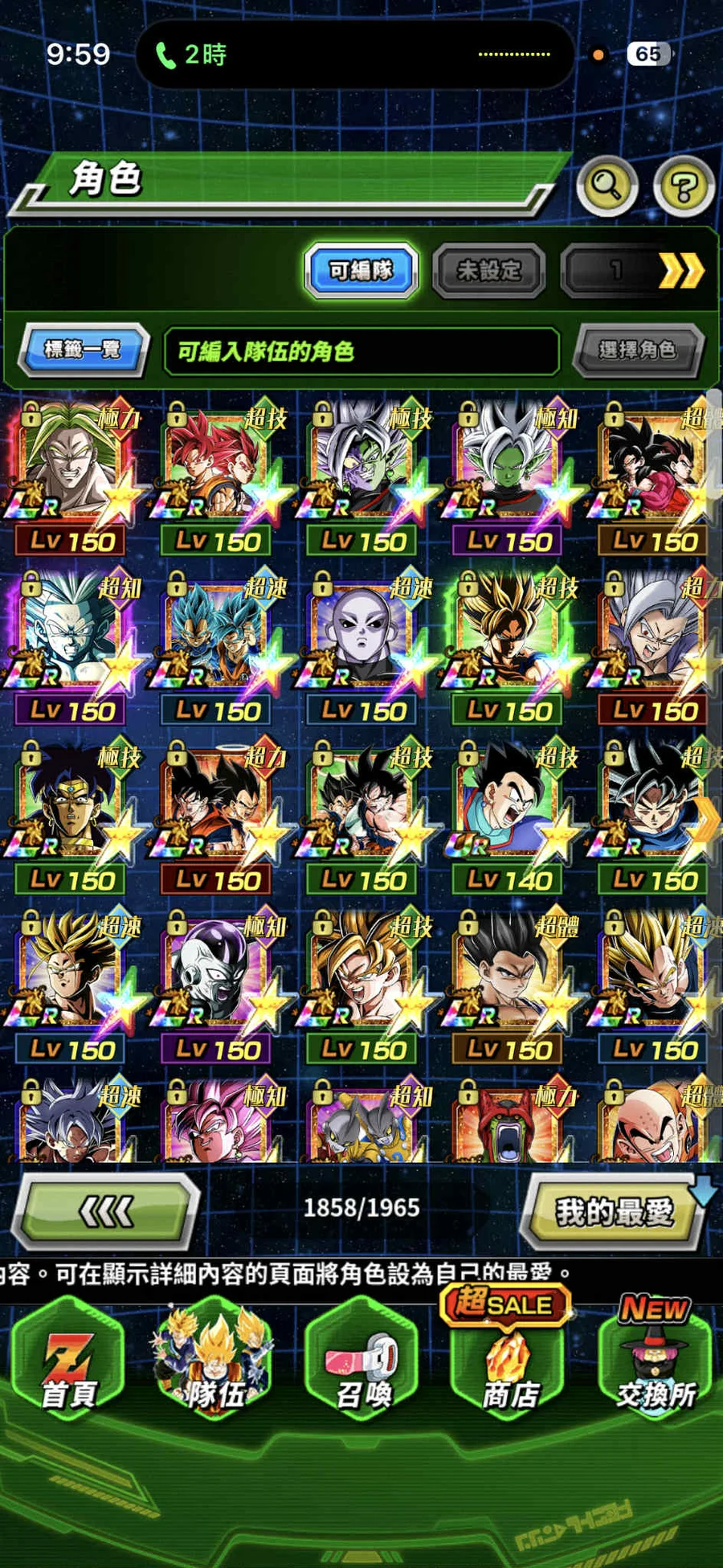The image size is (723, 1568).
Task: Open the magnifying glass search
Action: click(x=607, y=187)
